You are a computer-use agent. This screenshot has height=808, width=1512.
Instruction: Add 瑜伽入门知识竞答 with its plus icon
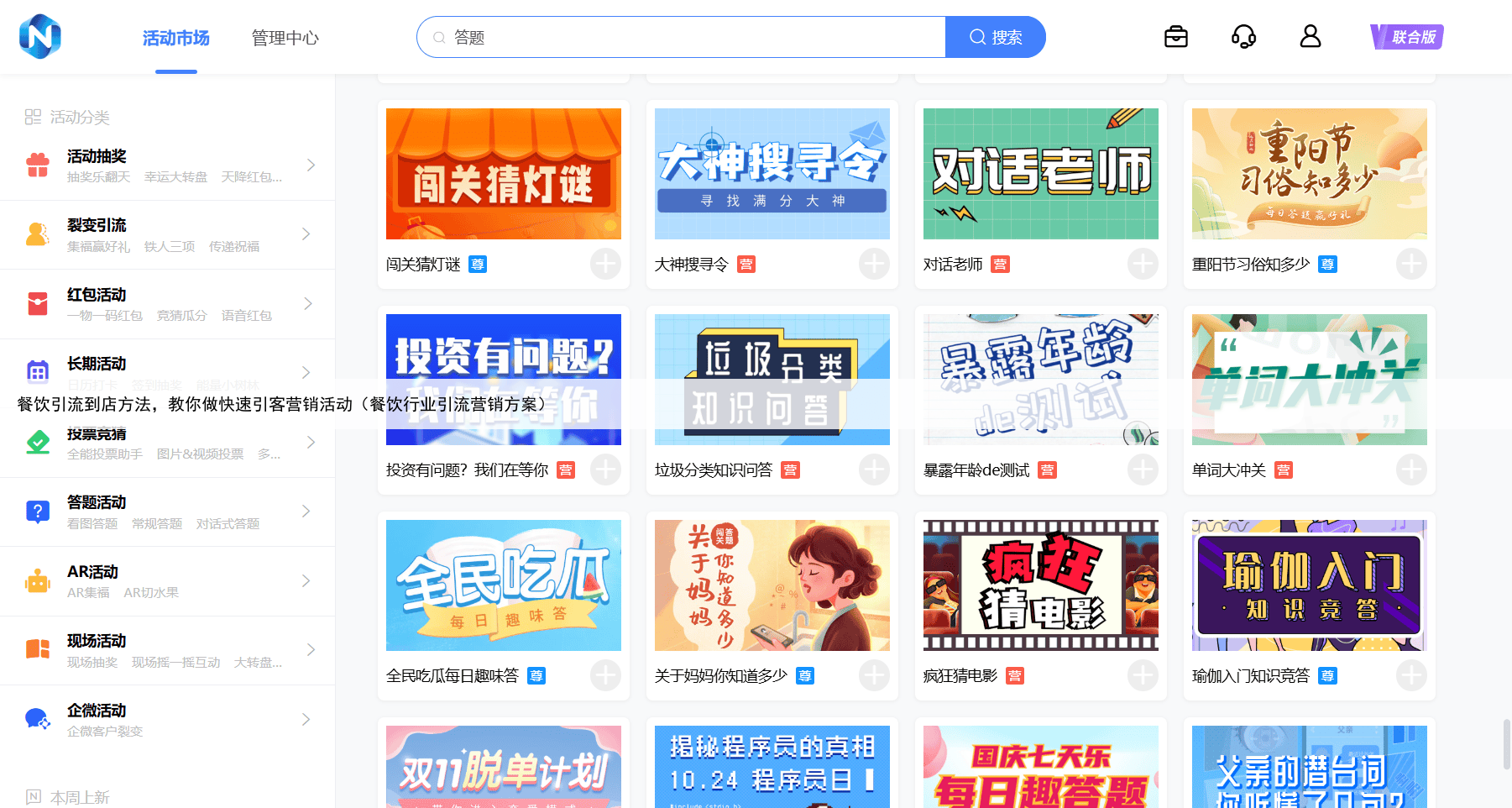tap(1410, 676)
